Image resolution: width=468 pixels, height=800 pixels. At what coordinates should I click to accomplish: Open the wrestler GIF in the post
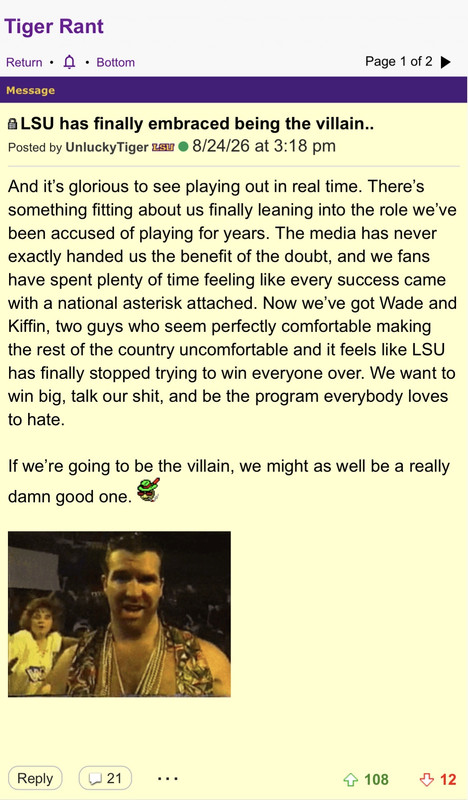(x=119, y=614)
